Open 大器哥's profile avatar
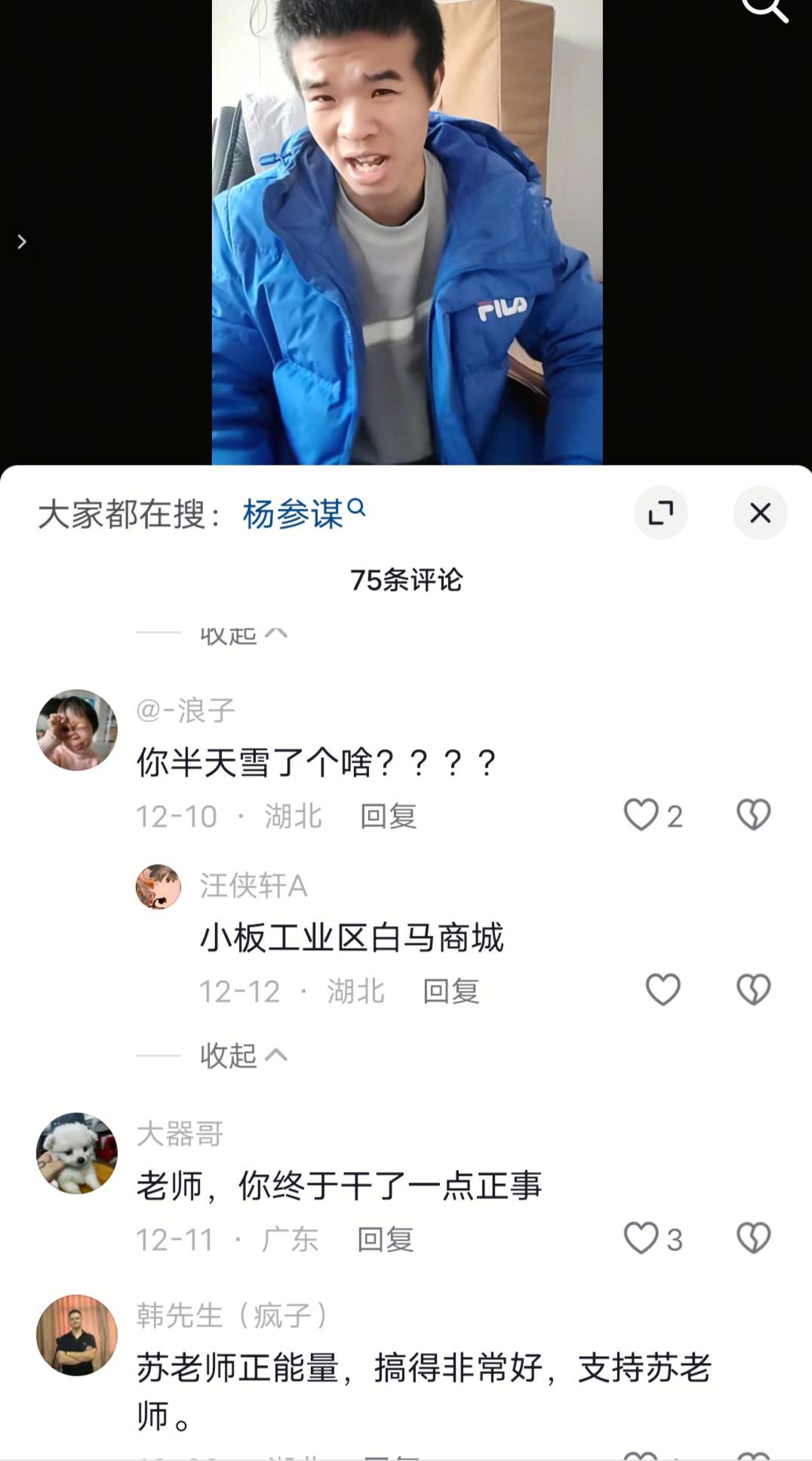The width and height of the screenshot is (812, 1461). point(77,1152)
